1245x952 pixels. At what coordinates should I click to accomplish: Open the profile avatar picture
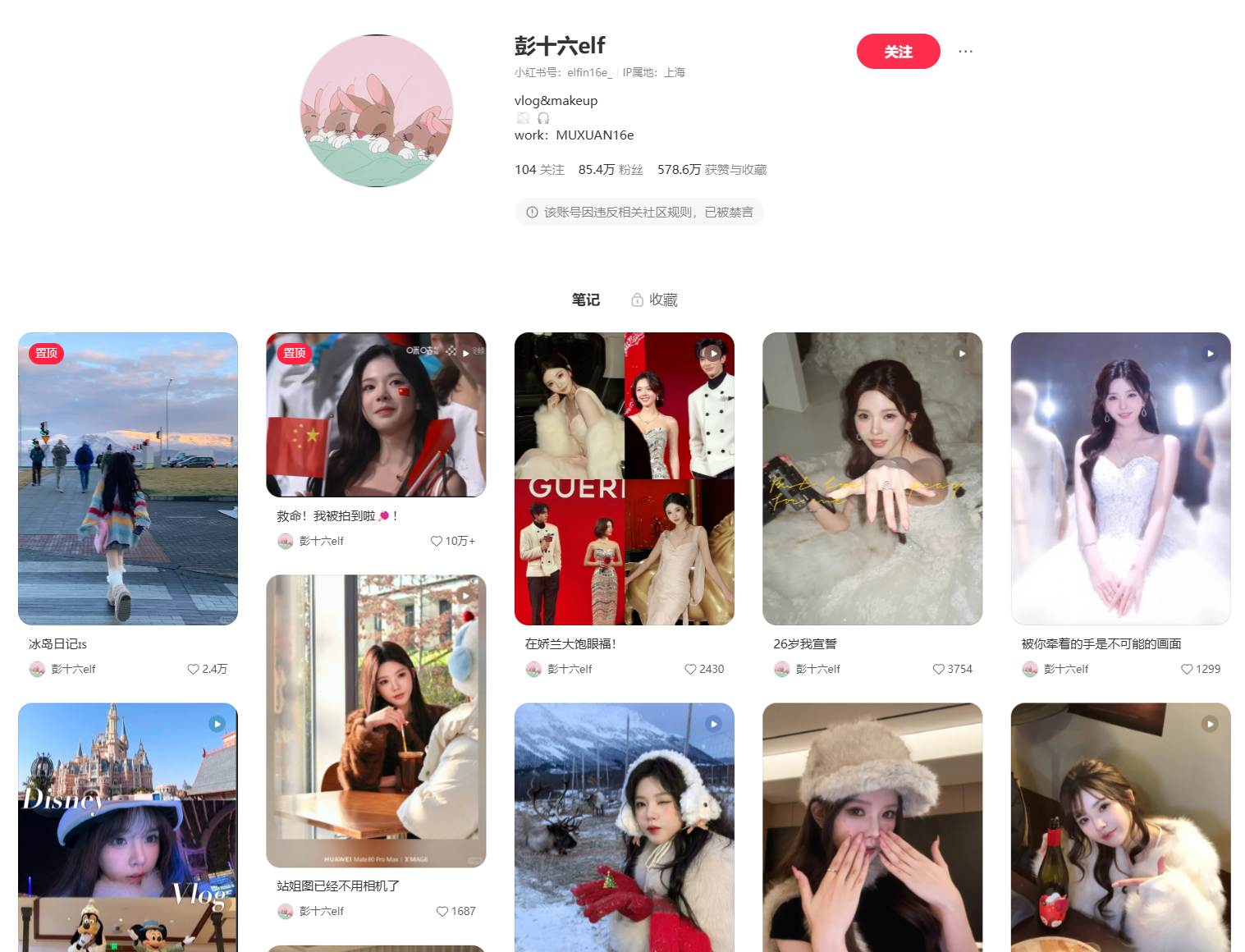[x=377, y=111]
